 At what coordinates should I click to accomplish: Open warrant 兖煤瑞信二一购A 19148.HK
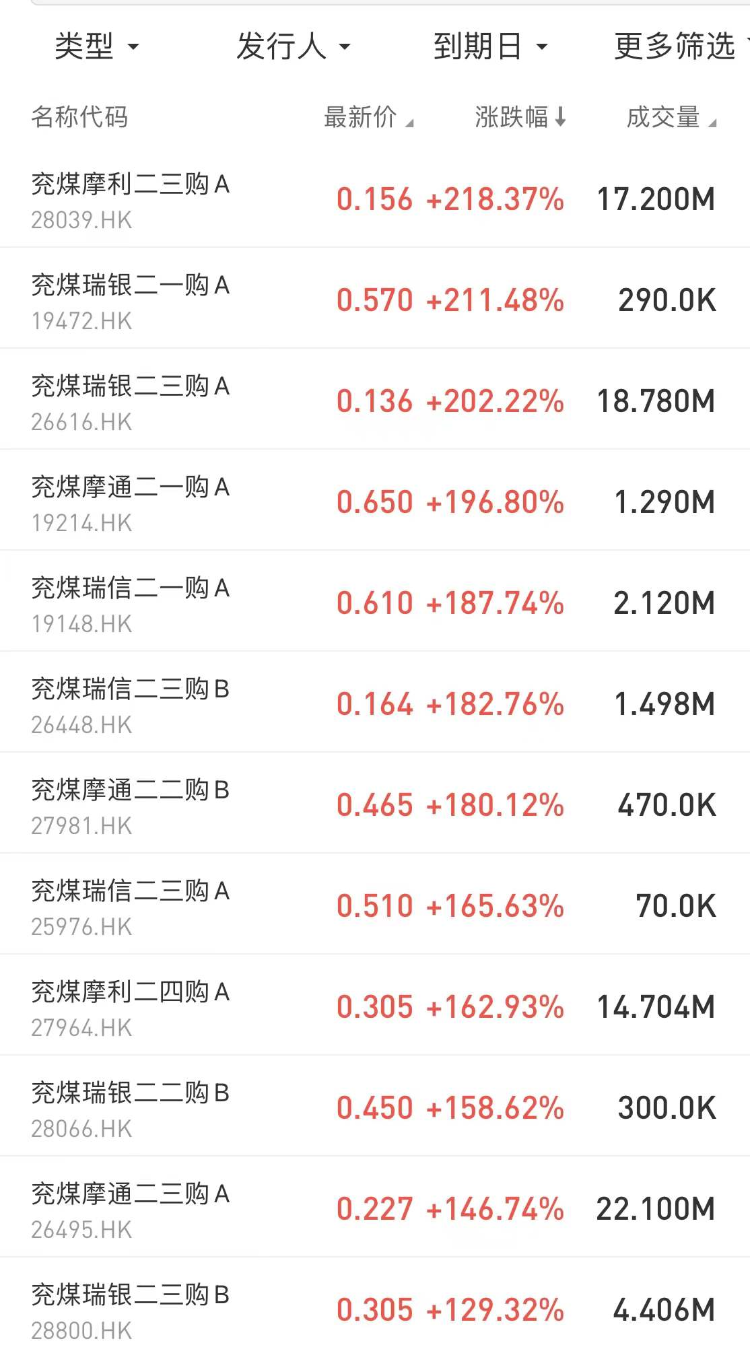(375, 602)
